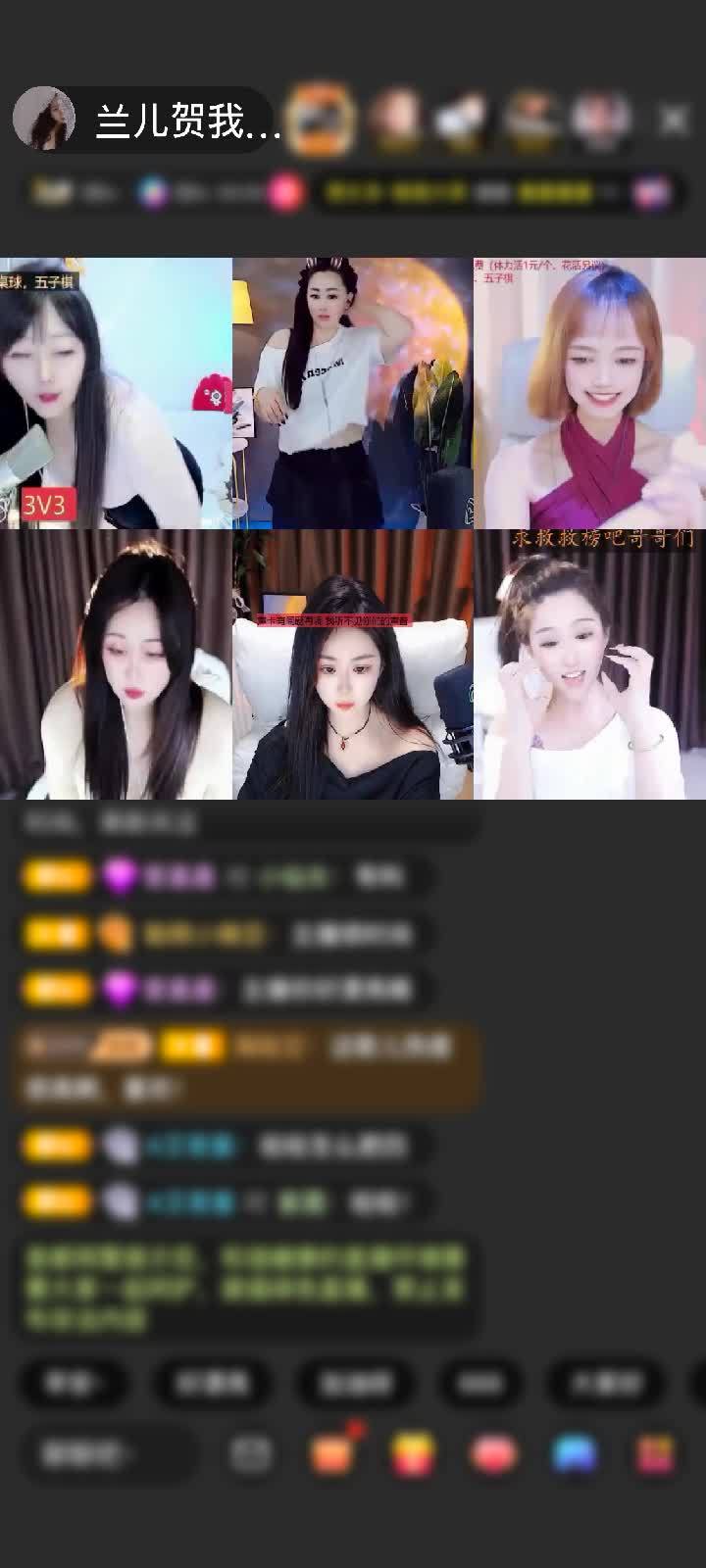Open the streamer tile captioned 求救救榜吧哥哥们

click(x=589, y=664)
